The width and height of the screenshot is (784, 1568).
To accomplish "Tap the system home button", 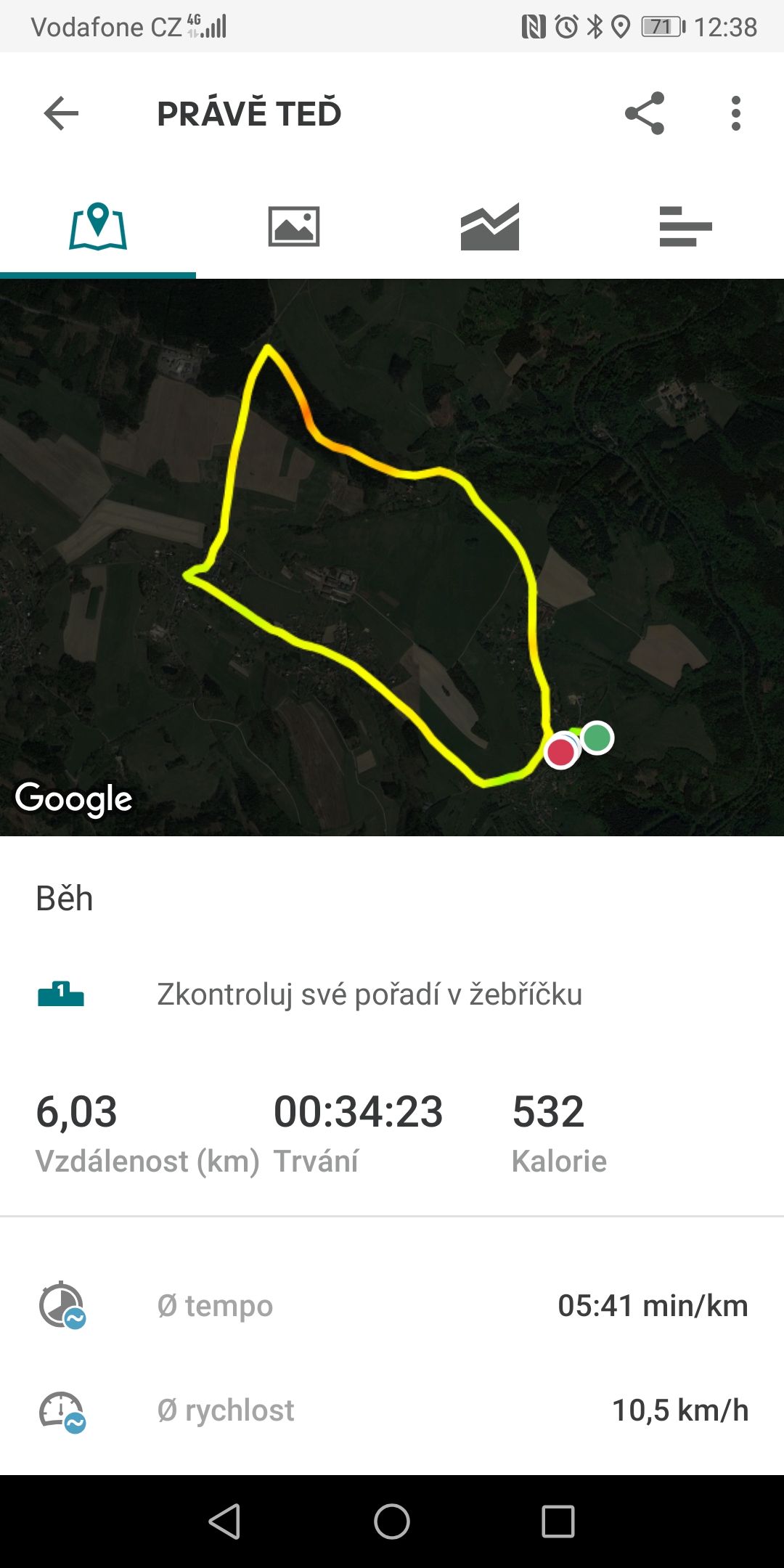I will point(392,1521).
